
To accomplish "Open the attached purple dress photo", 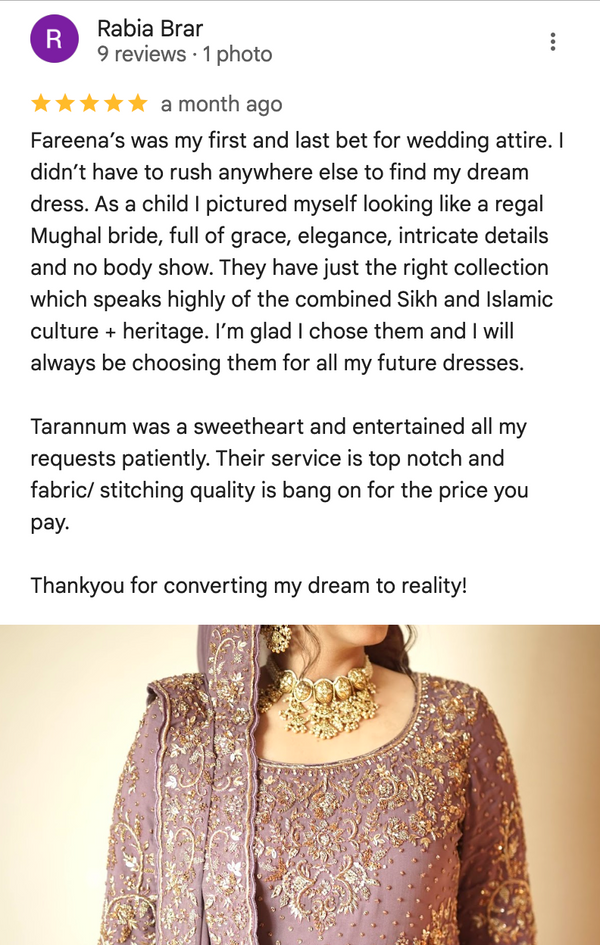I will [x=300, y=785].
